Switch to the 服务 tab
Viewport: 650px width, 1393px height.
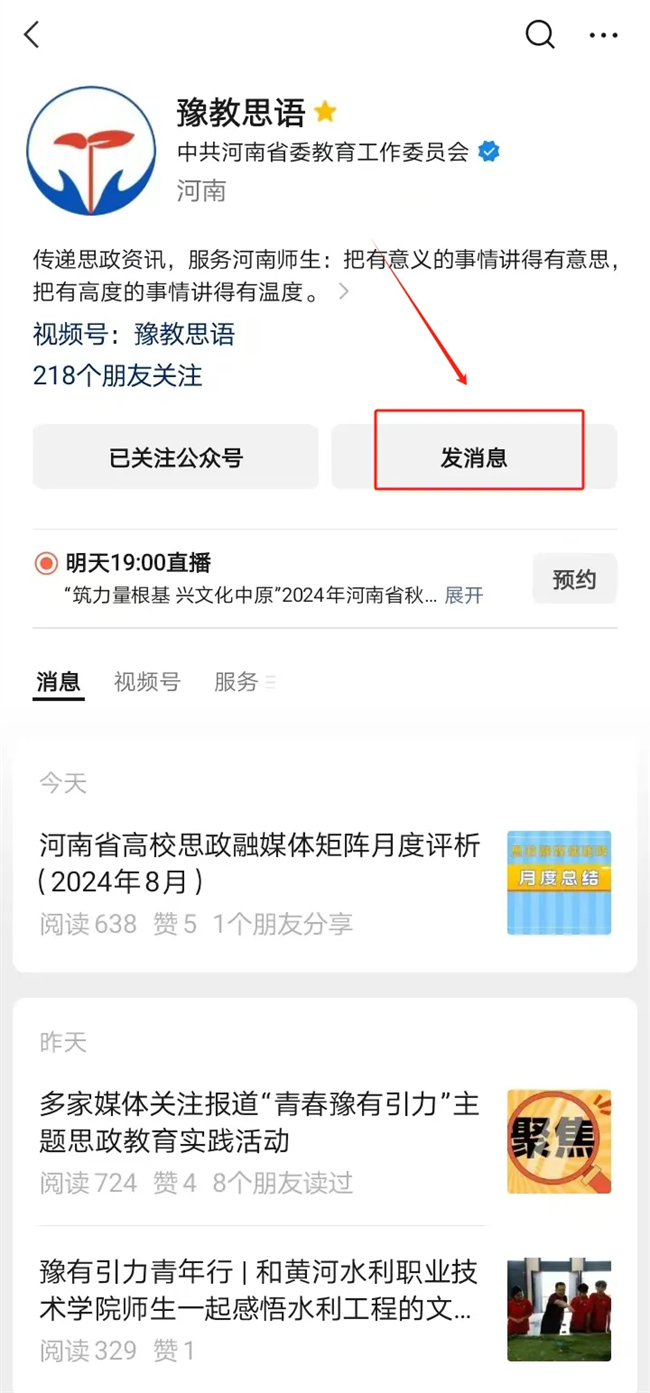pyautogui.click(x=237, y=682)
